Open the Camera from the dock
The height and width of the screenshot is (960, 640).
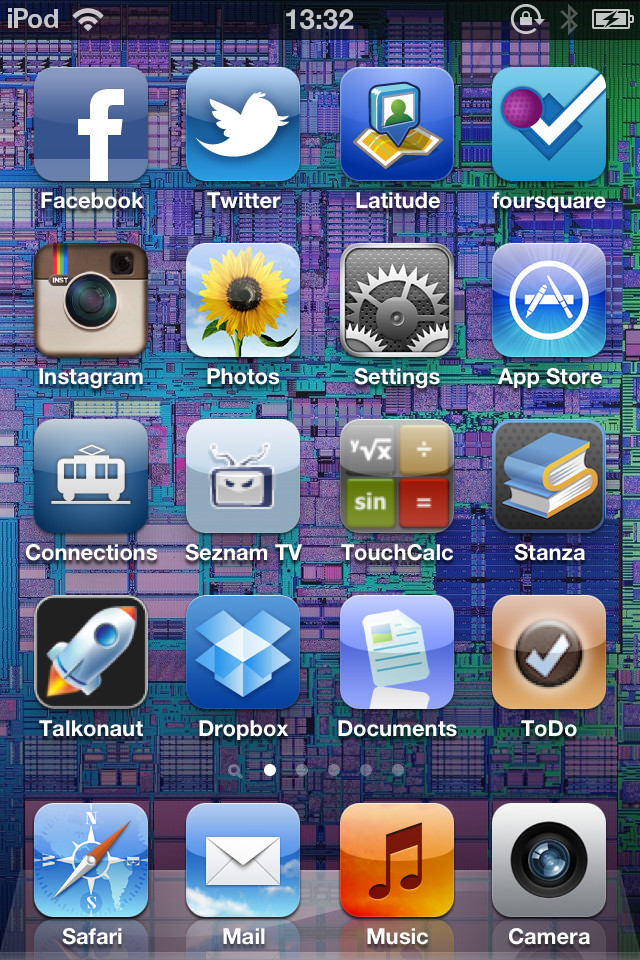pos(549,860)
